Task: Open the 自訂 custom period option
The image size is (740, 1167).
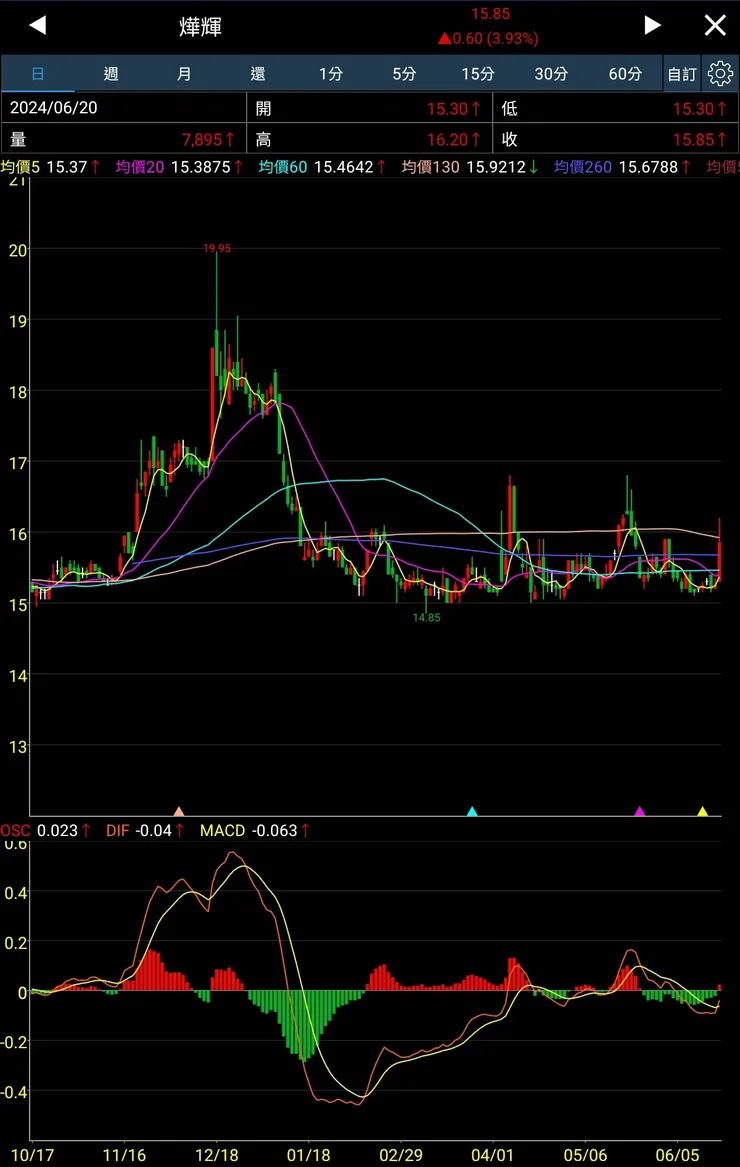Action: coord(682,74)
